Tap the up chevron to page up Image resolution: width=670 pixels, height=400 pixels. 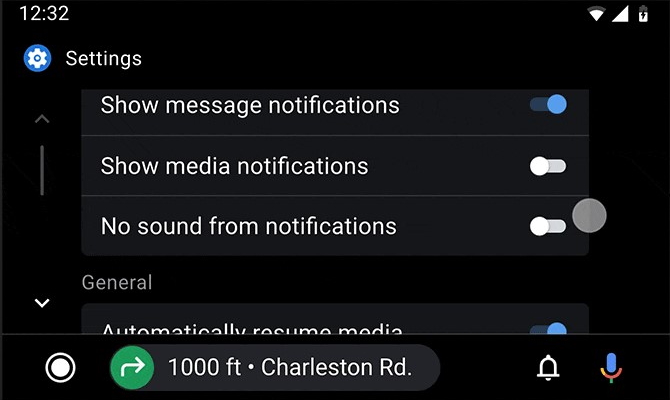click(x=42, y=119)
